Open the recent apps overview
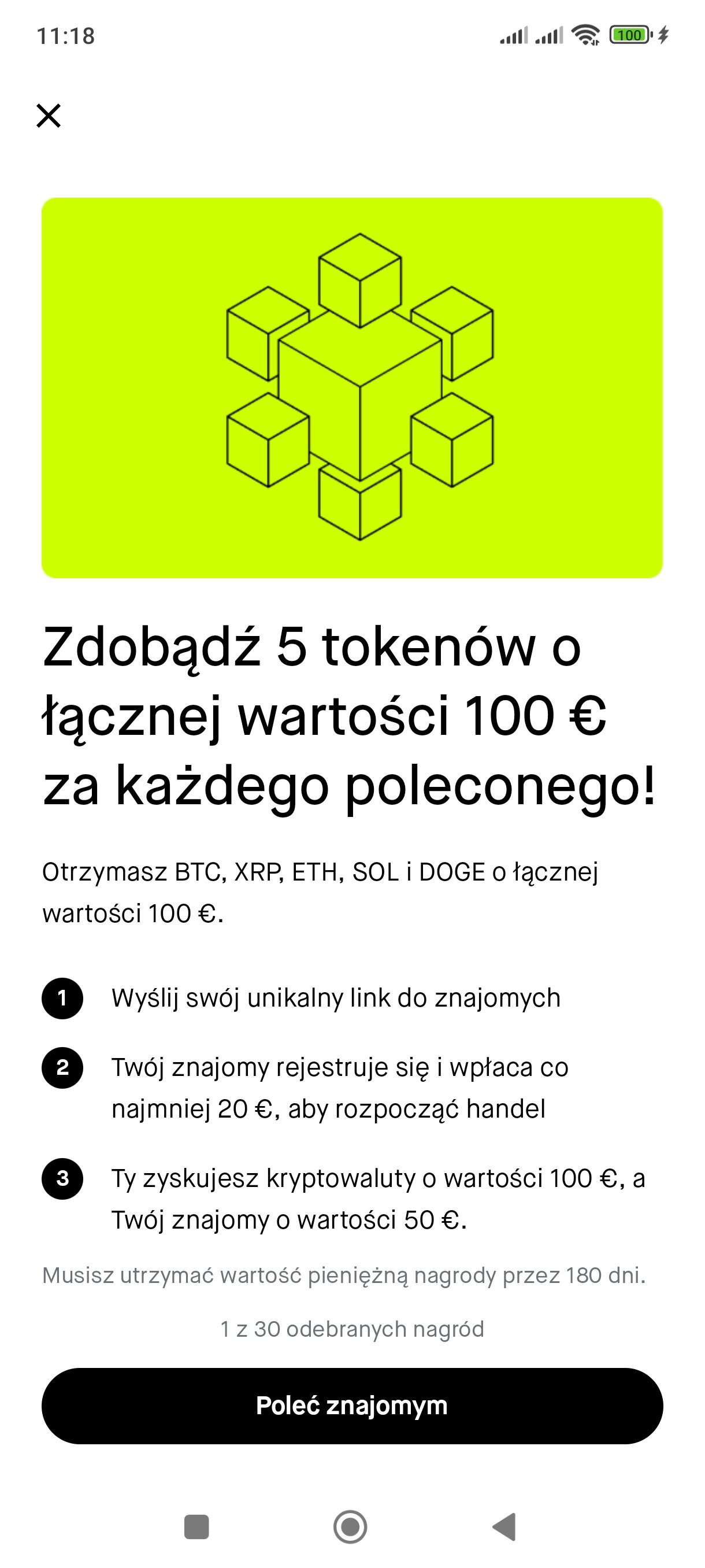The width and height of the screenshot is (705, 1568). [x=196, y=1526]
